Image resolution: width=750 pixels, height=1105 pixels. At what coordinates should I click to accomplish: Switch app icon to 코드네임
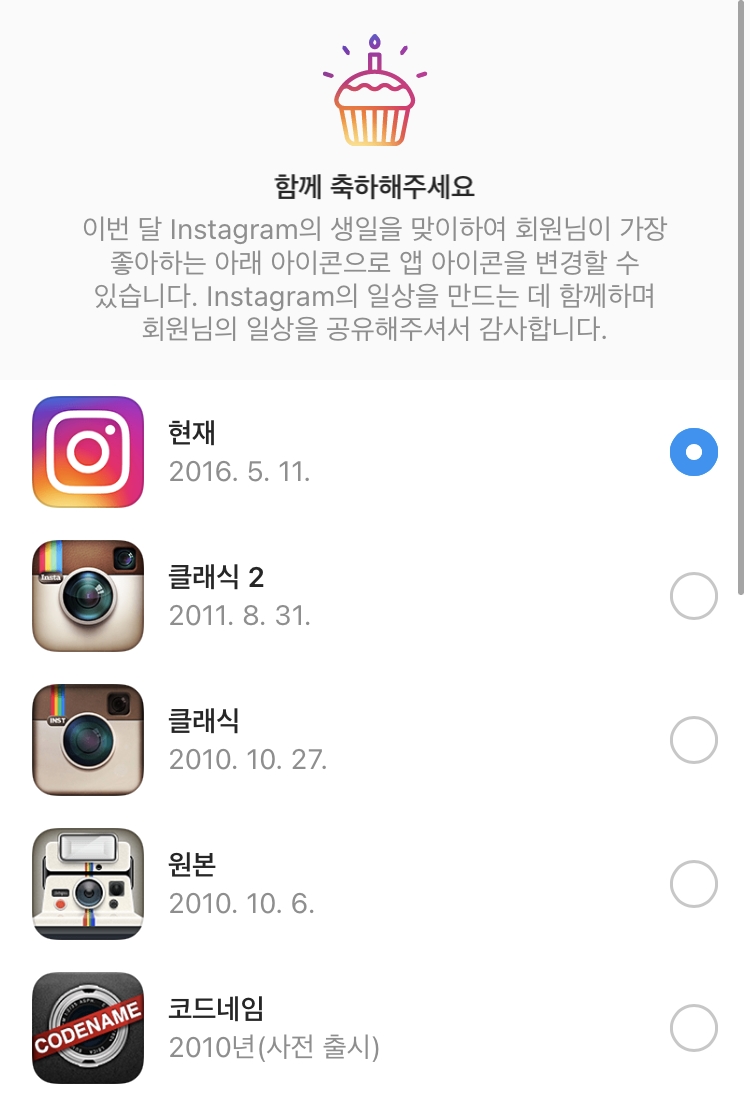pyautogui.click(x=694, y=1028)
